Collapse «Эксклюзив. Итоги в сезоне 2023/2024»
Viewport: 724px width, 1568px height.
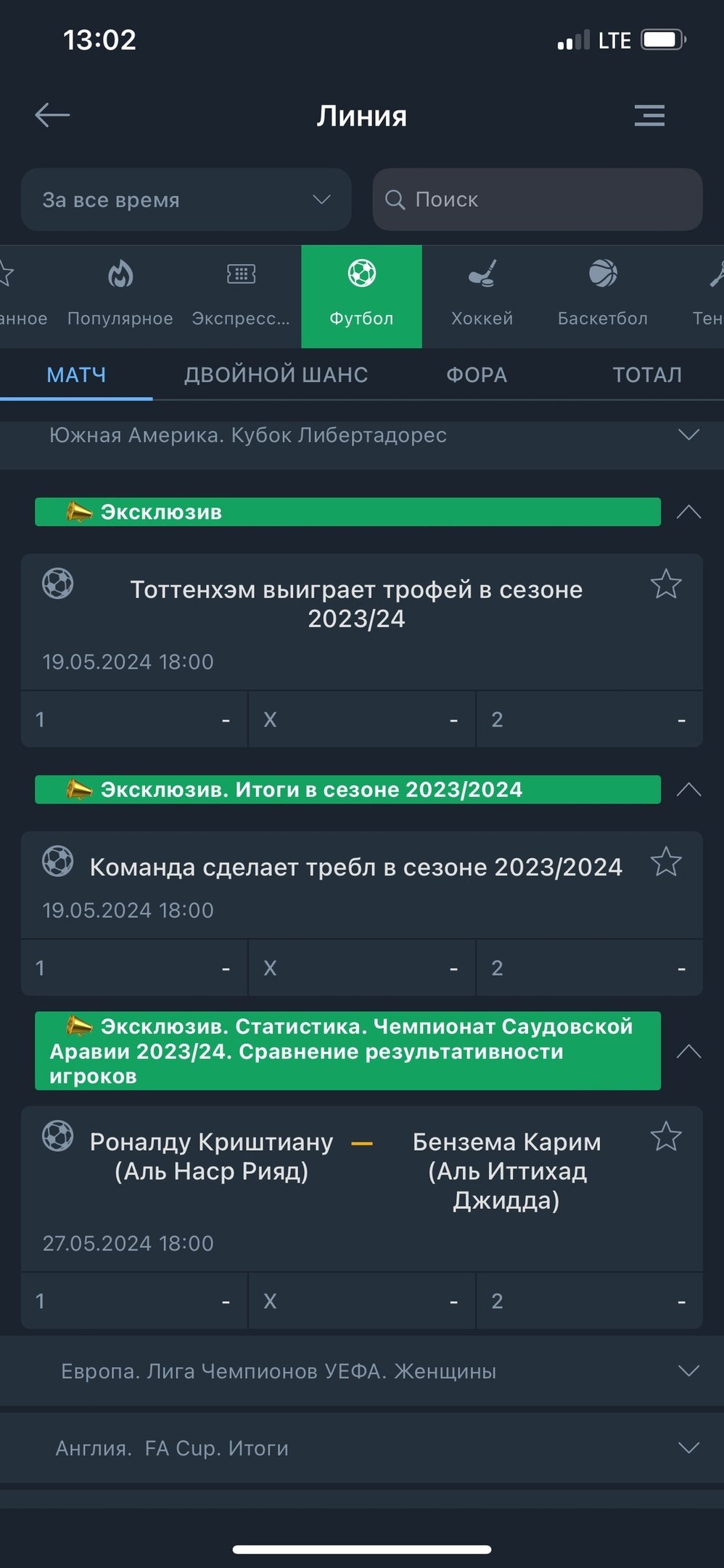tap(688, 789)
